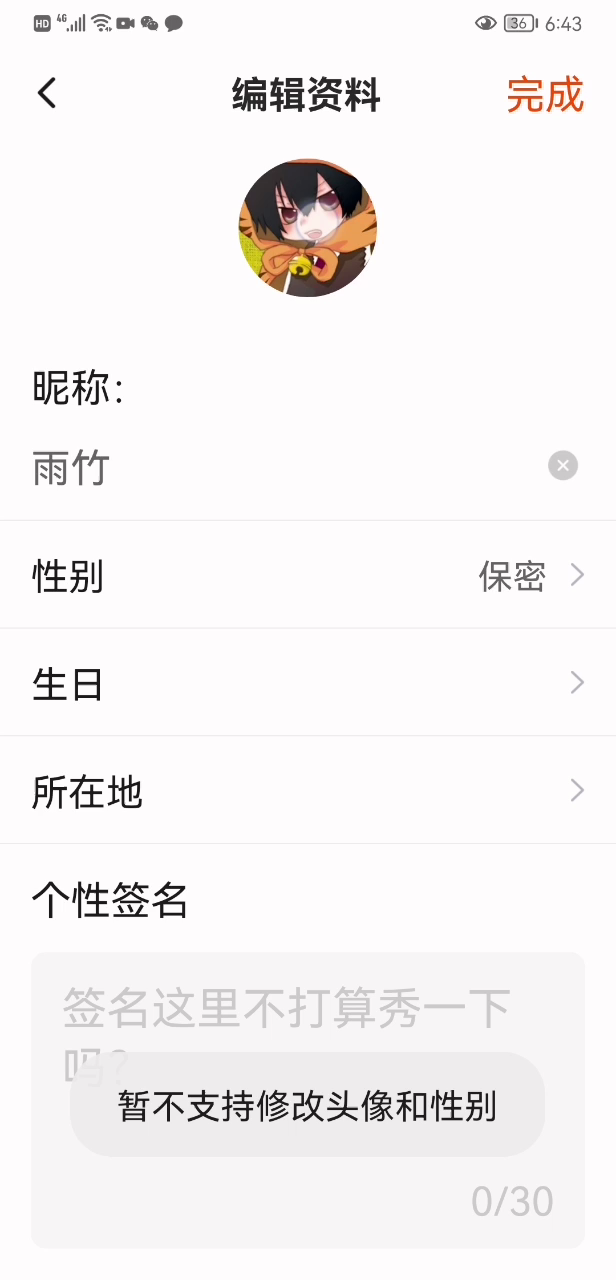Open the 性别 setting row
Screen dimensions: 616x1280
308,576
